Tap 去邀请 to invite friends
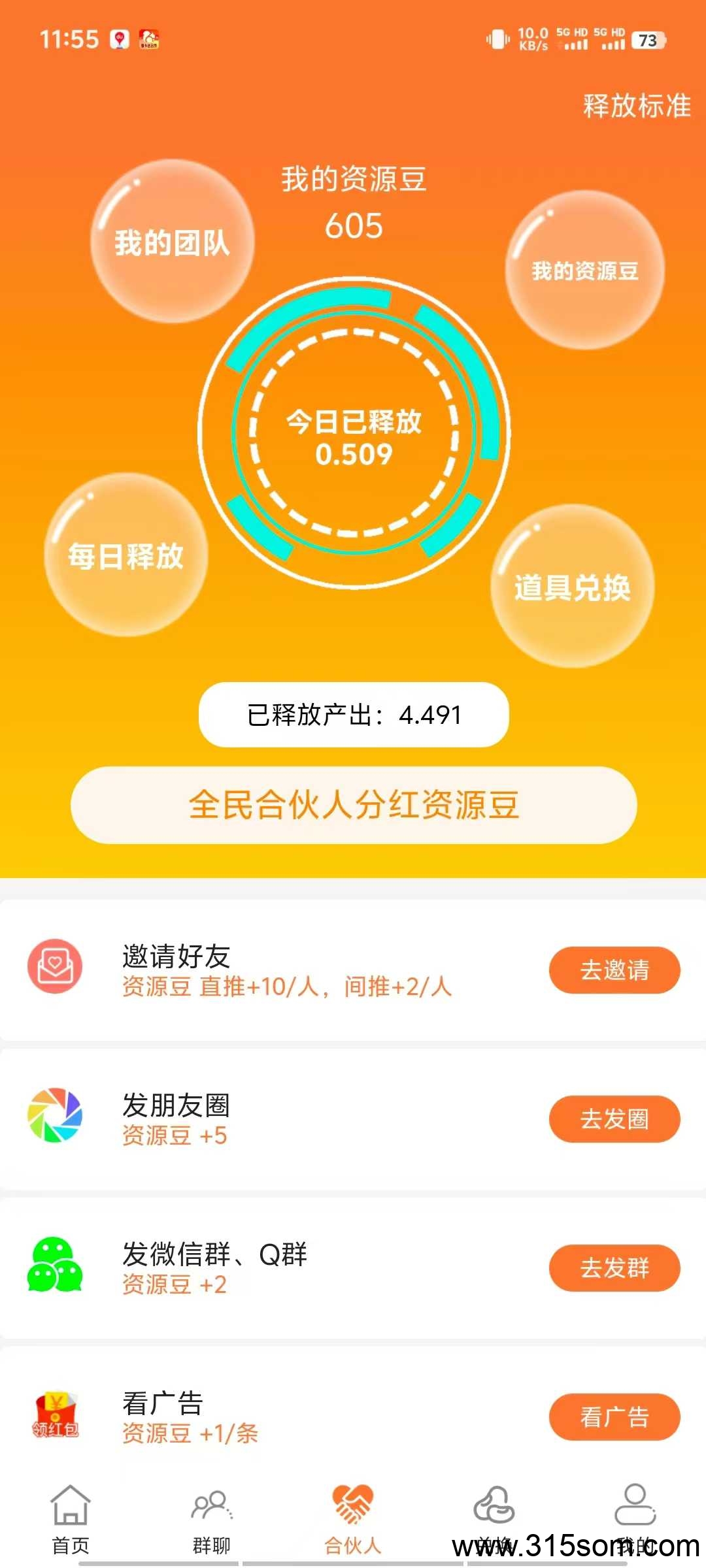The width and height of the screenshot is (706, 1568). (614, 970)
